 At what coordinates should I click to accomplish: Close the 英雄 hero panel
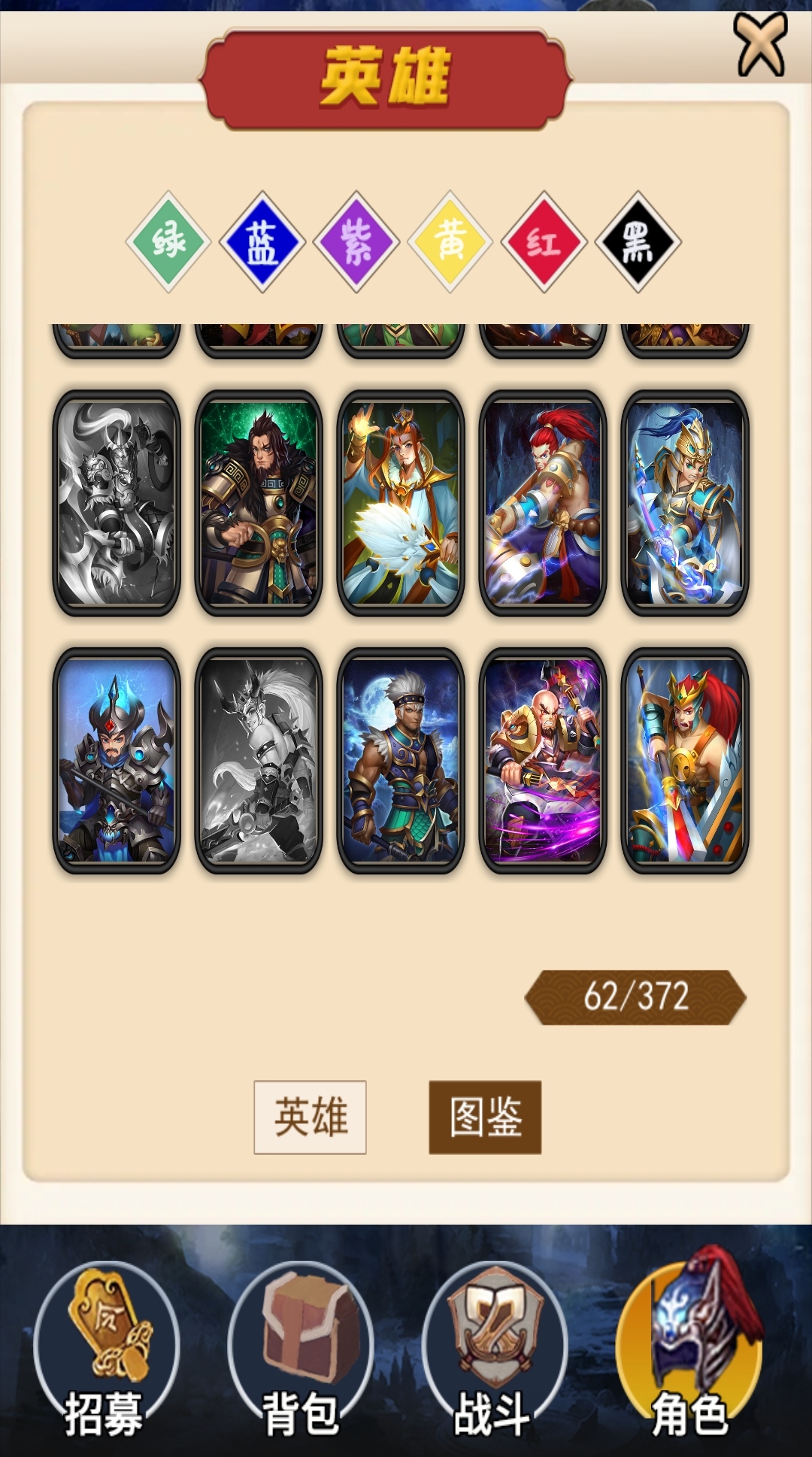[x=761, y=45]
